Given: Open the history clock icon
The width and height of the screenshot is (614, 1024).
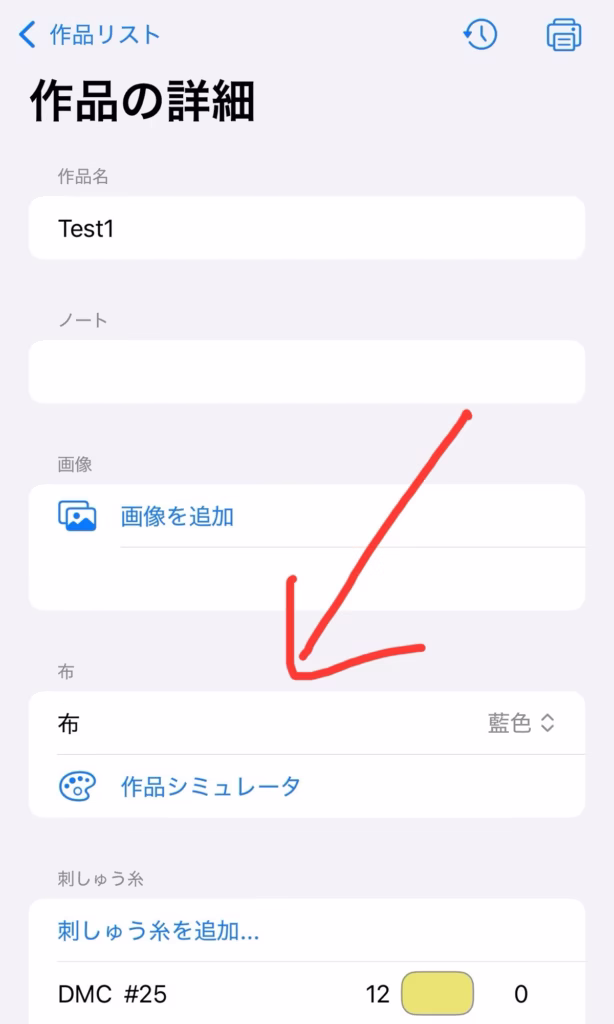Looking at the screenshot, I should click(481, 35).
